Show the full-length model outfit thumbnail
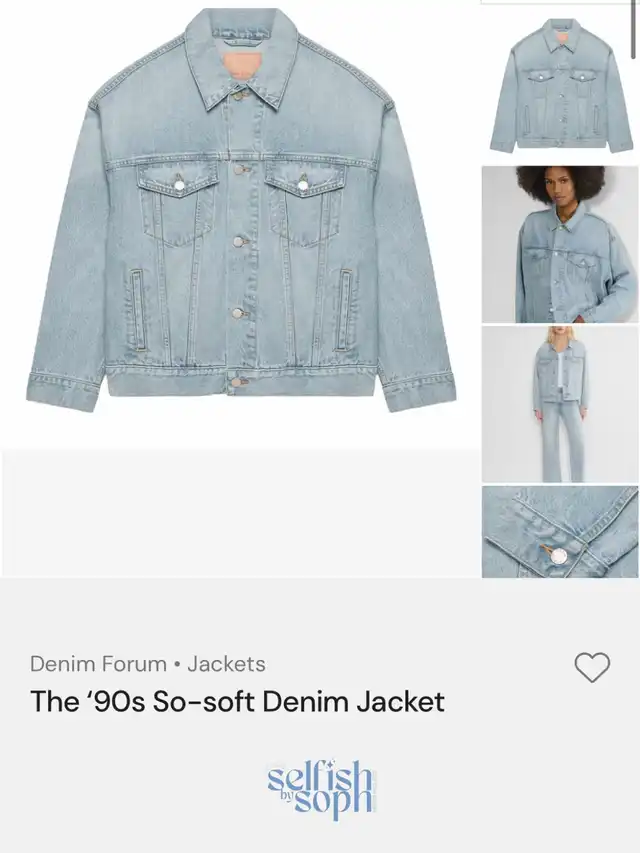640x853 pixels. pyautogui.click(x=560, y=404)
